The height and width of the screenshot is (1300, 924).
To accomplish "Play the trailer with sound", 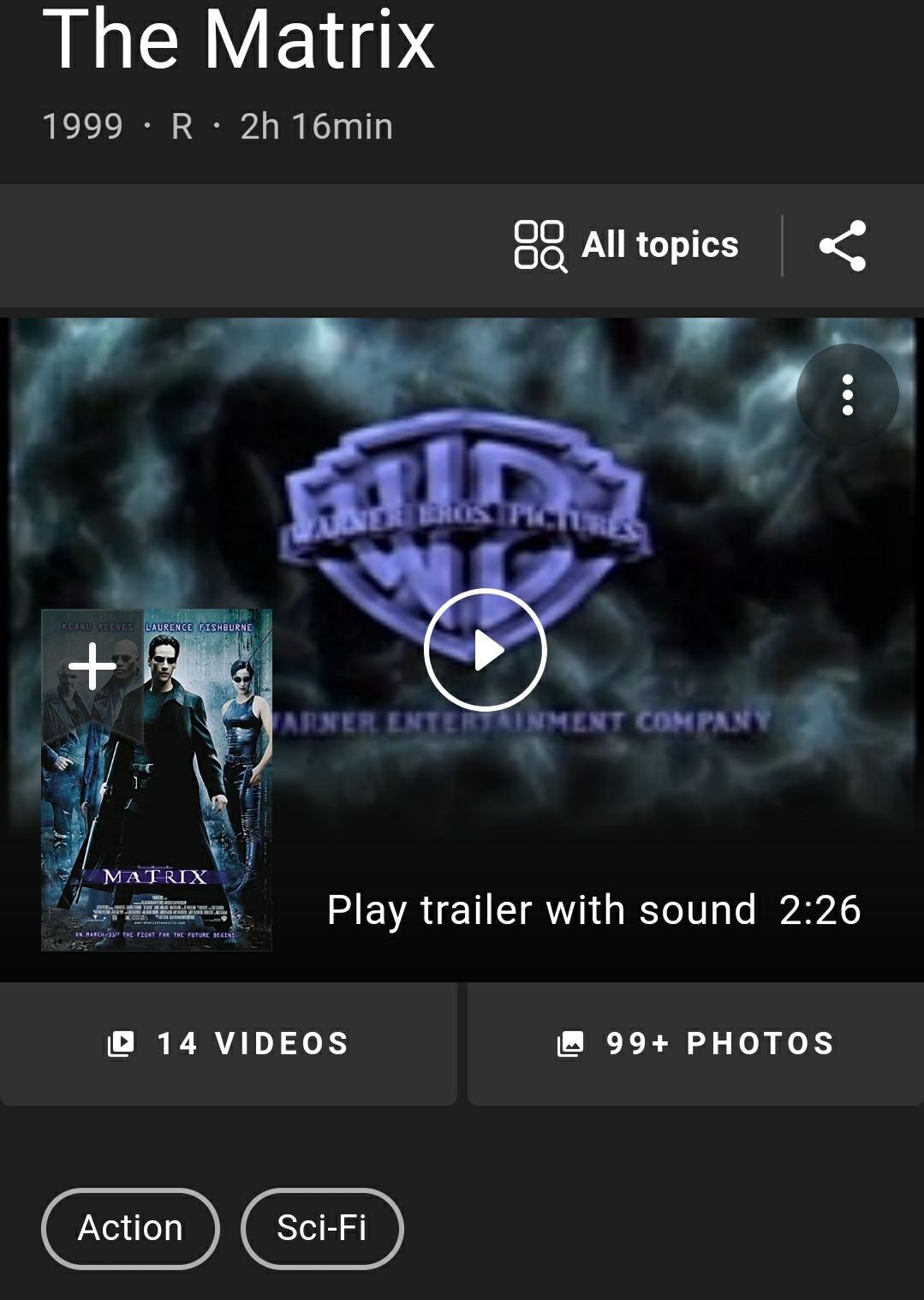I will pyautogui.click(x=485, y=650).
